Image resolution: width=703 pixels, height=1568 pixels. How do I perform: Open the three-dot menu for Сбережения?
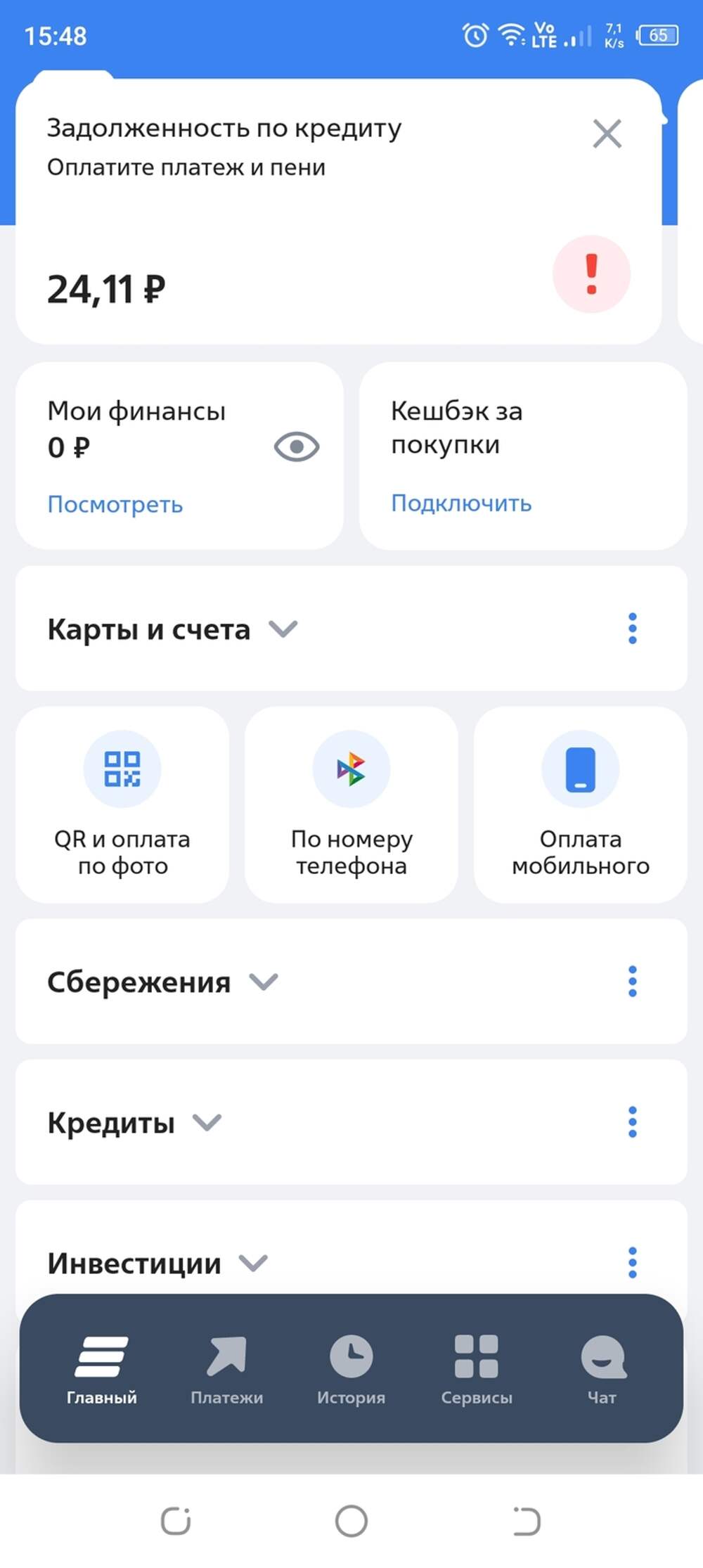[x=632, y=982]
